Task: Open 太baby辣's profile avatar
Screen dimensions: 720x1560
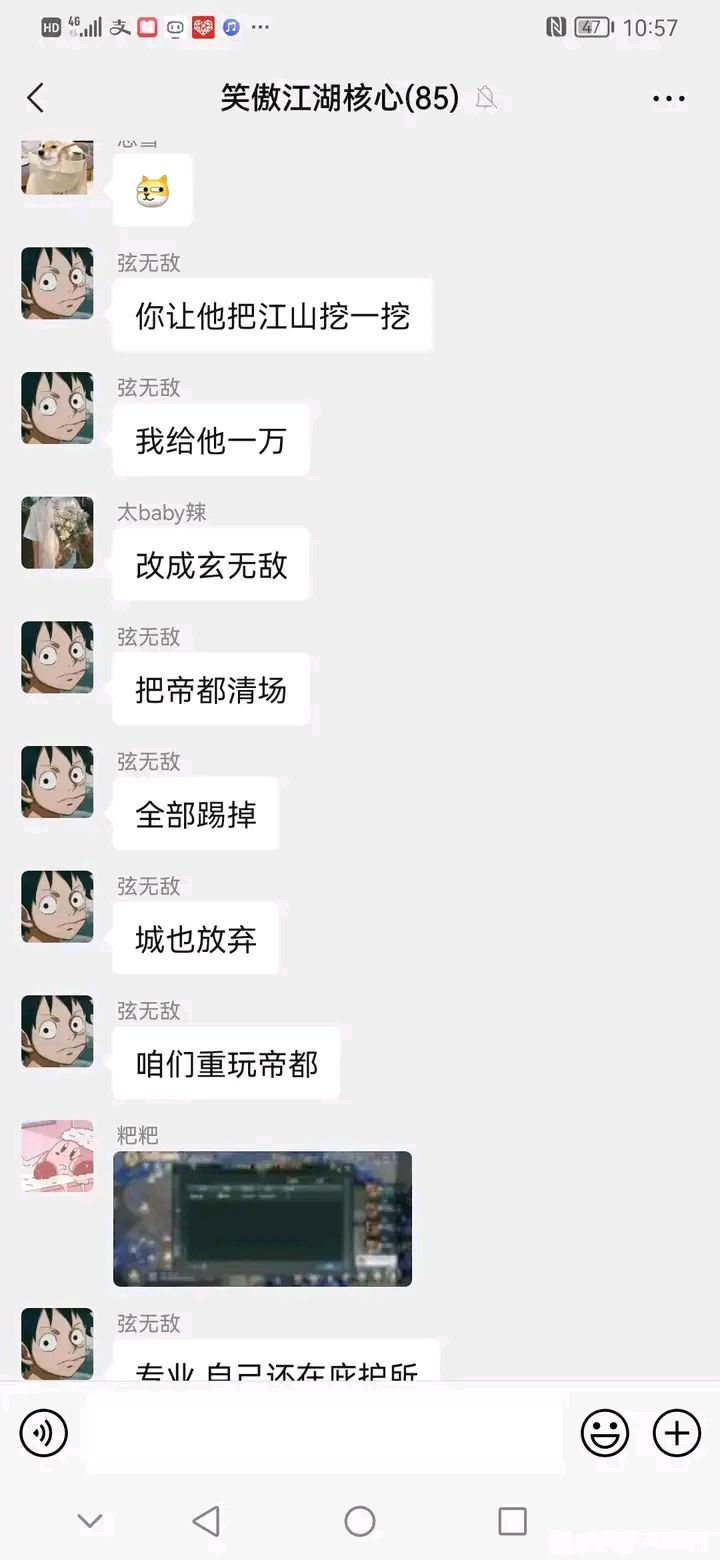Action: [x=57, y=533]
